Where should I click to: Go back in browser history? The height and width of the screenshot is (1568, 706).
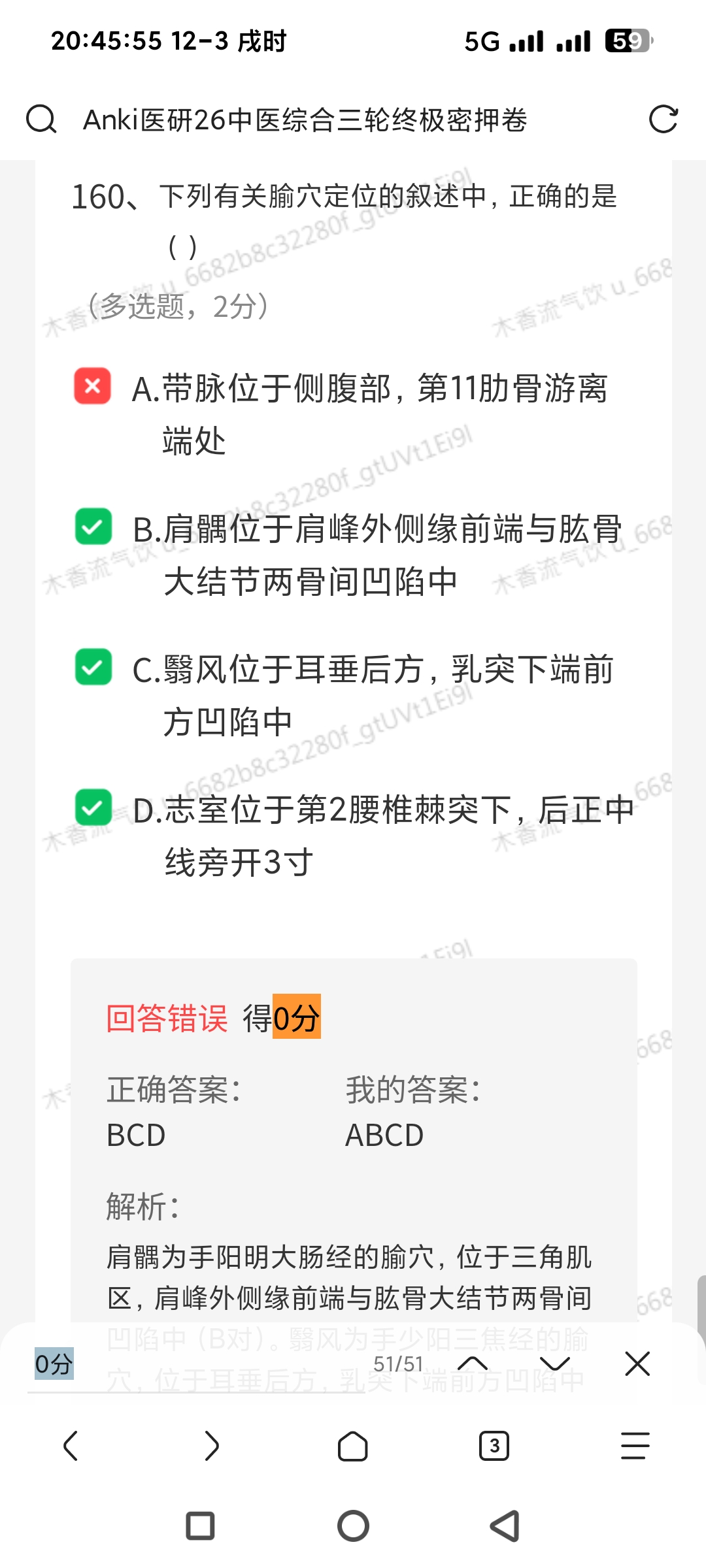71,1445
